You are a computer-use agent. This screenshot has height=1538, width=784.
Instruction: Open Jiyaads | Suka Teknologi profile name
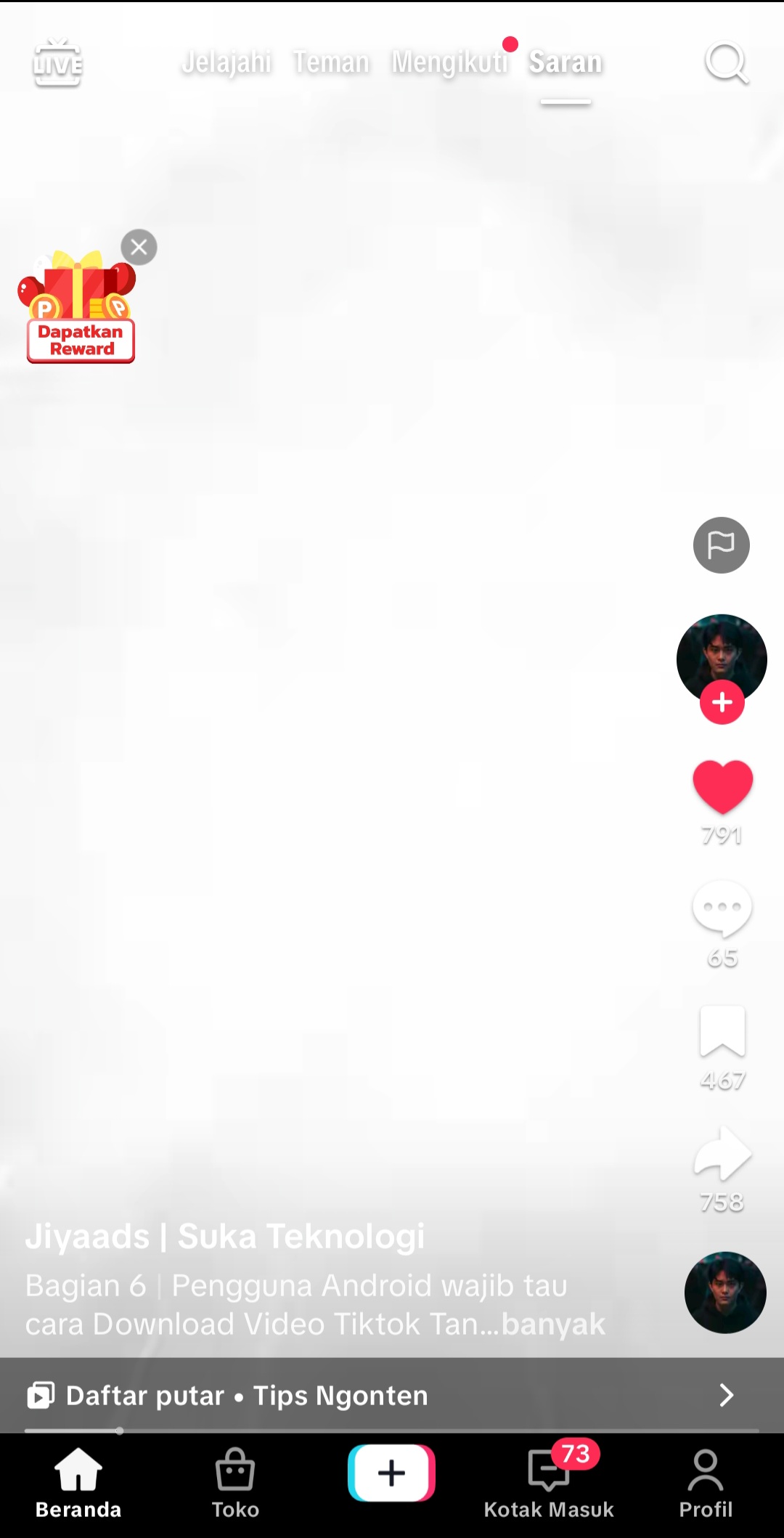225,1236
